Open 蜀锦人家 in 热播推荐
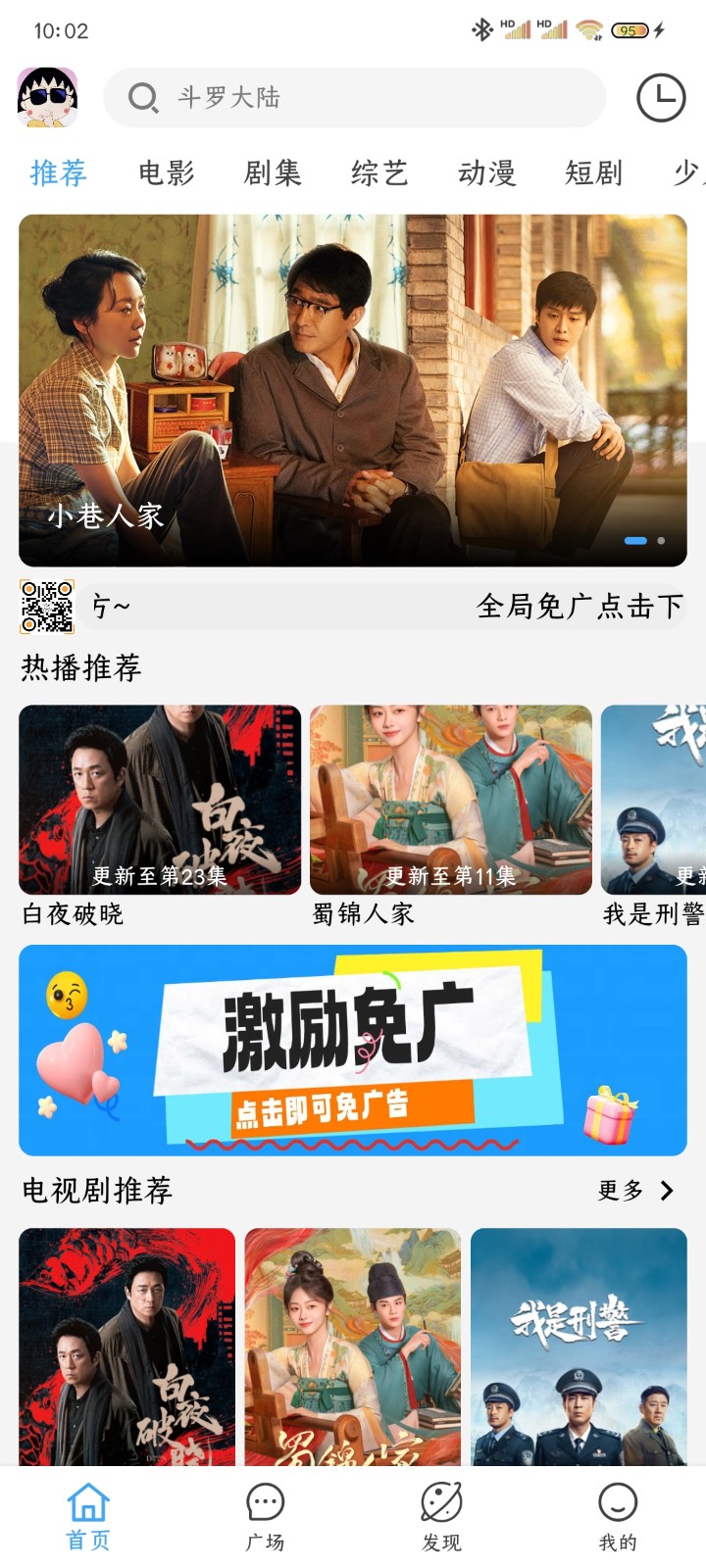Viewport: 706px width, 1568px height. pyautogui.click(x=451, y=800)
